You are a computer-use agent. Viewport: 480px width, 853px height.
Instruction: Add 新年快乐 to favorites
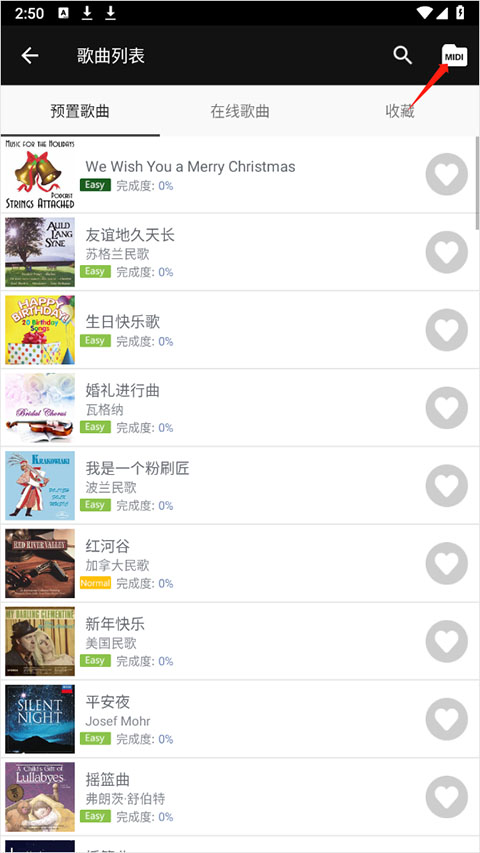point(446,641)
